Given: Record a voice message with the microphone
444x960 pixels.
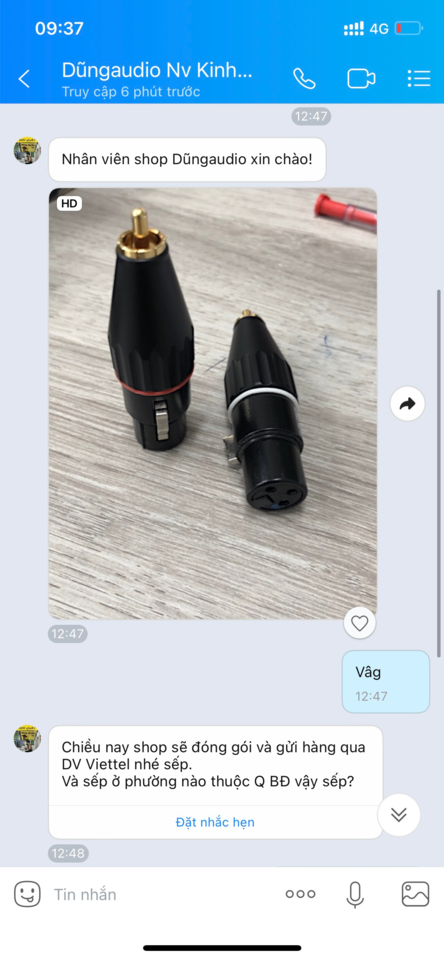Looking at the screenshot, I should pyautogui.click(x=355, y=894).
